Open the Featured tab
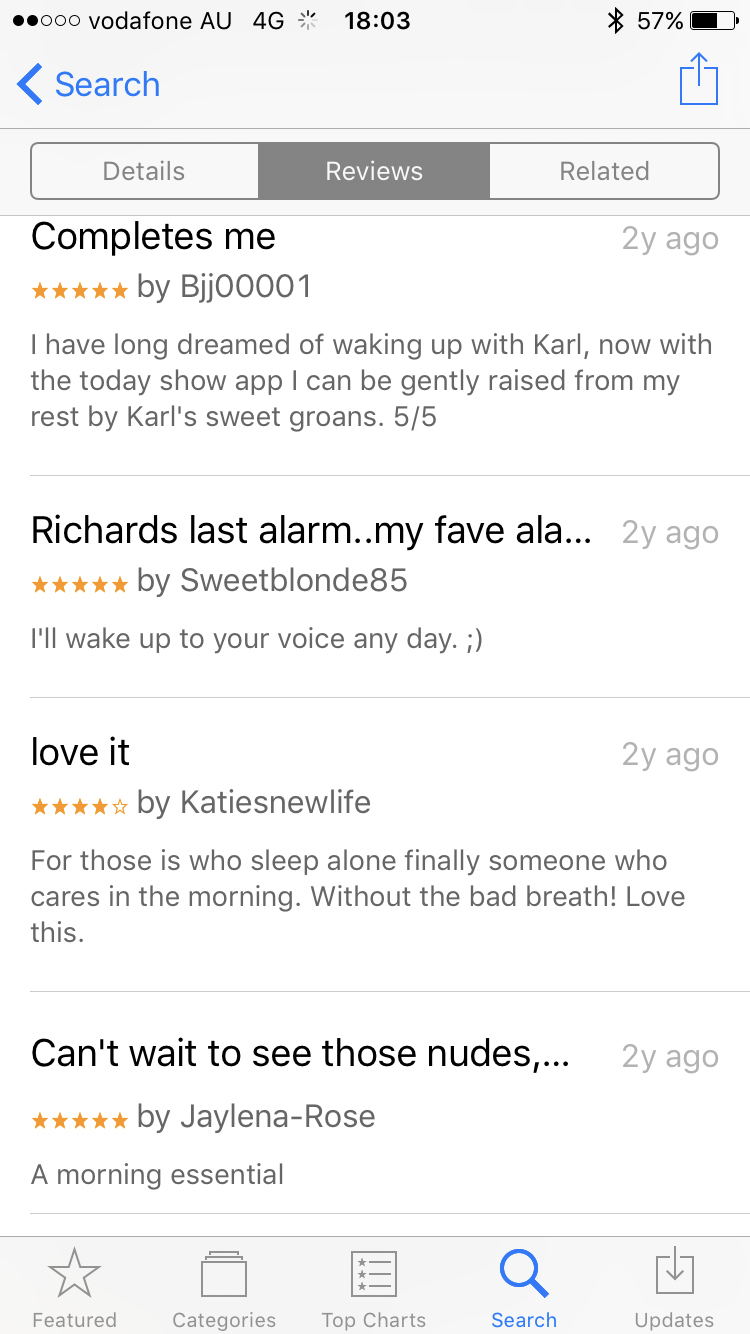 (74, 1288)
